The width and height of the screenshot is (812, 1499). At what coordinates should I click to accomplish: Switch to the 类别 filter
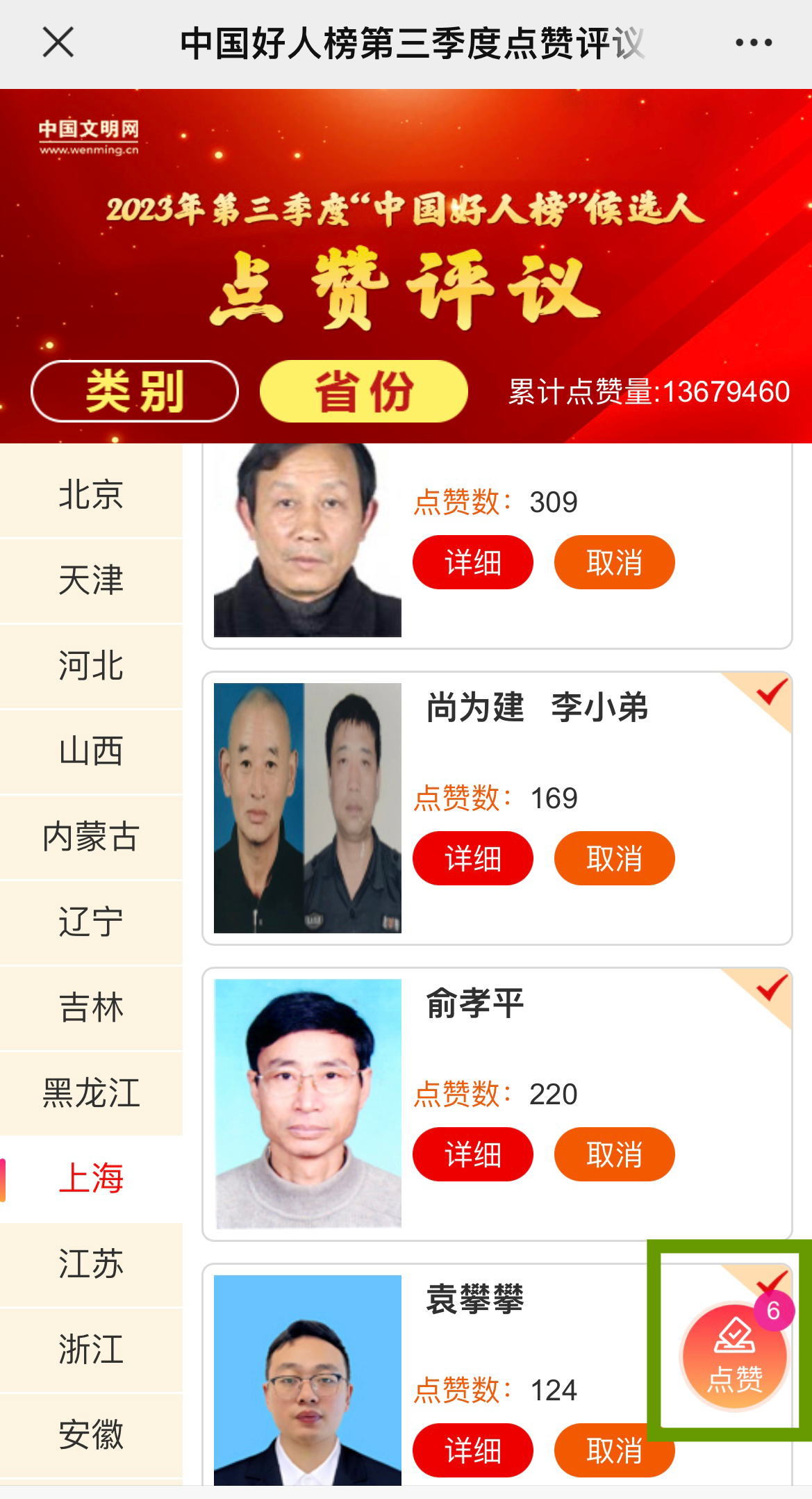click(135, 391)
